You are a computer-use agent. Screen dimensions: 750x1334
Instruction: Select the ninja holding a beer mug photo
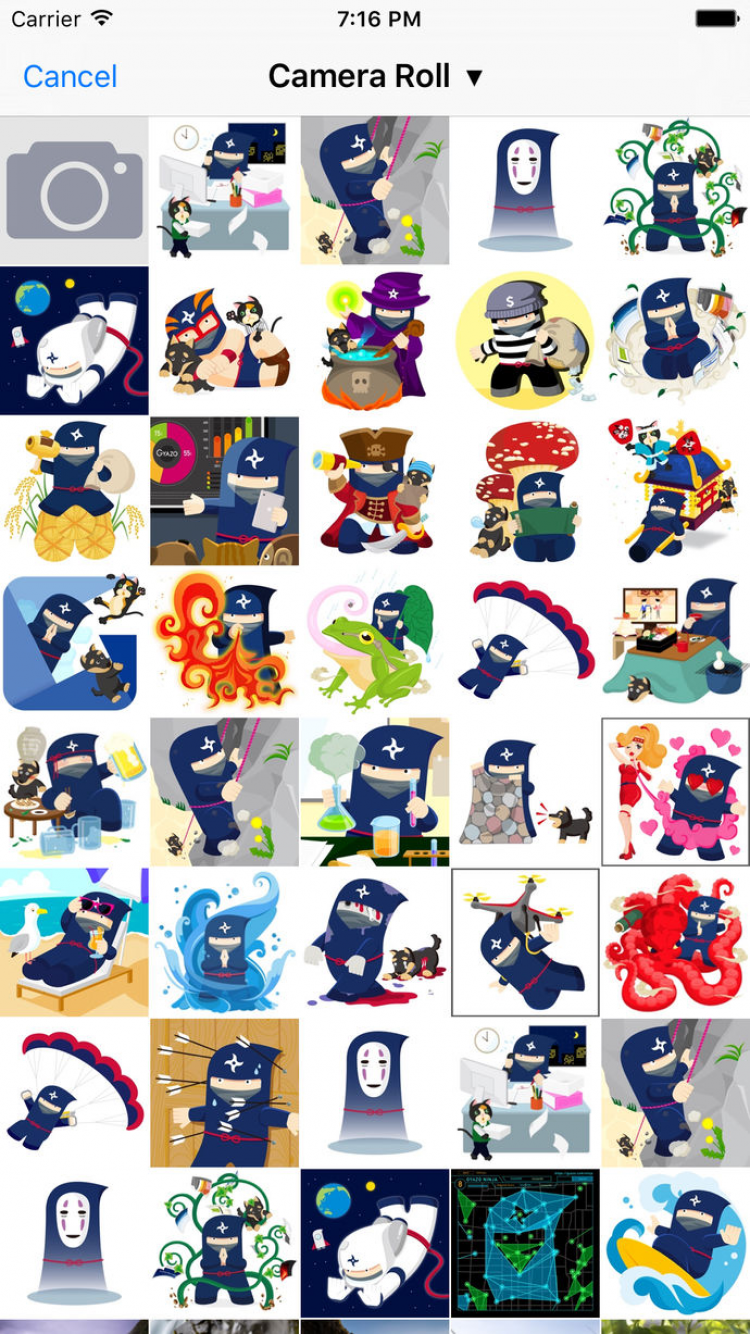[x=74, y=792]
